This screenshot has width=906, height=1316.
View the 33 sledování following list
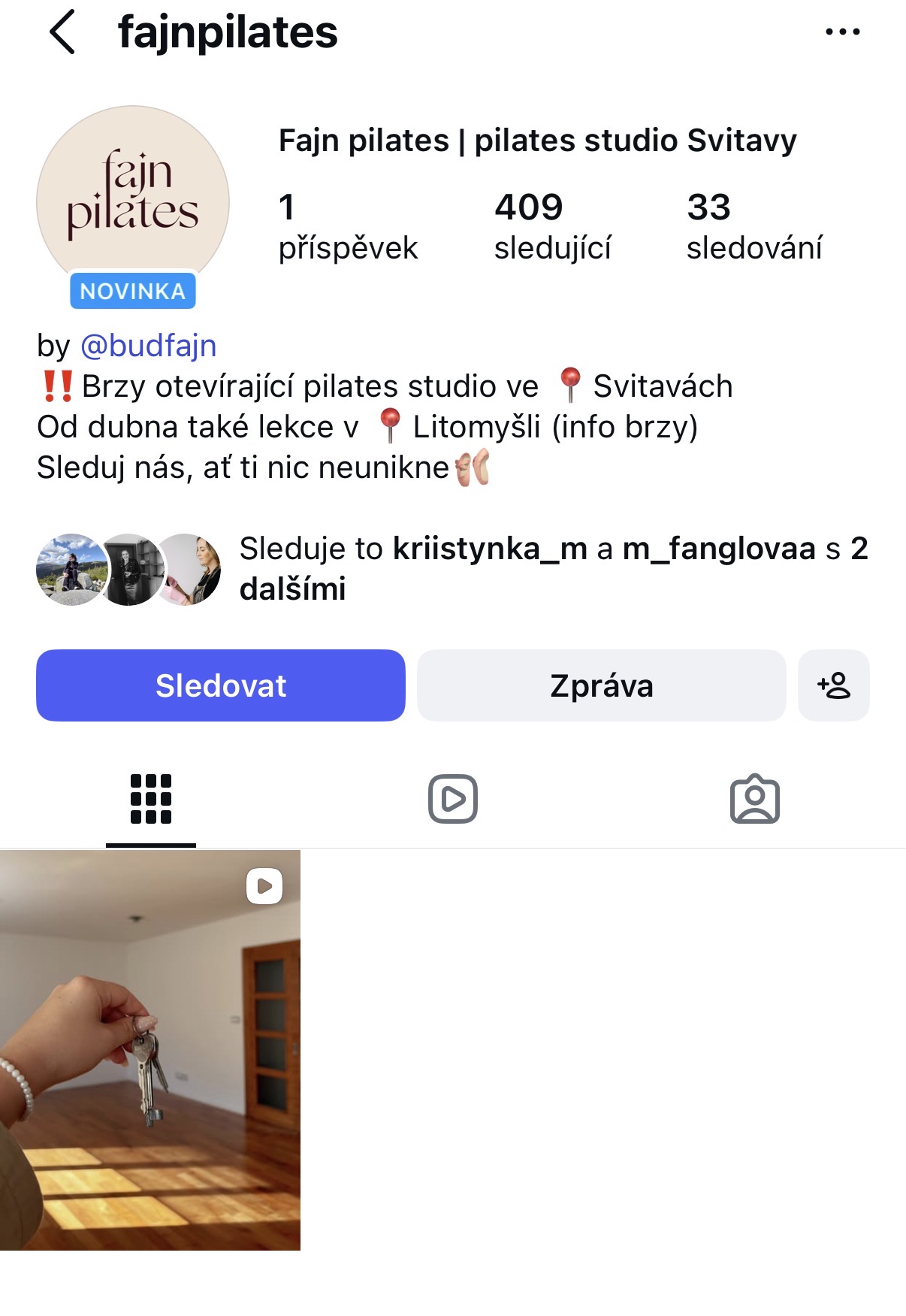tap(753, 225)
